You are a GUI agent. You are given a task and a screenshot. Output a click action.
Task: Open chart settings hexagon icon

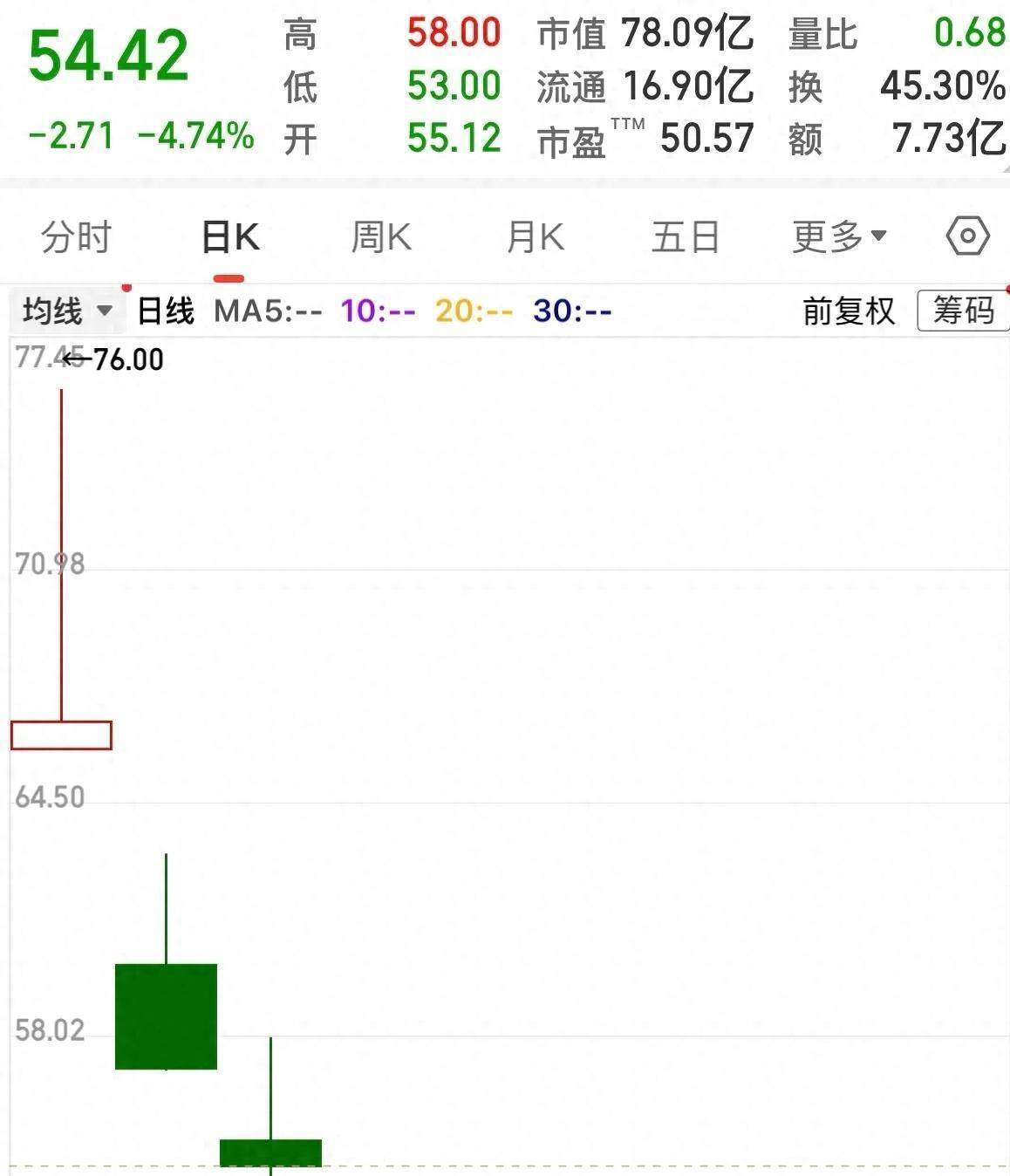967,236
